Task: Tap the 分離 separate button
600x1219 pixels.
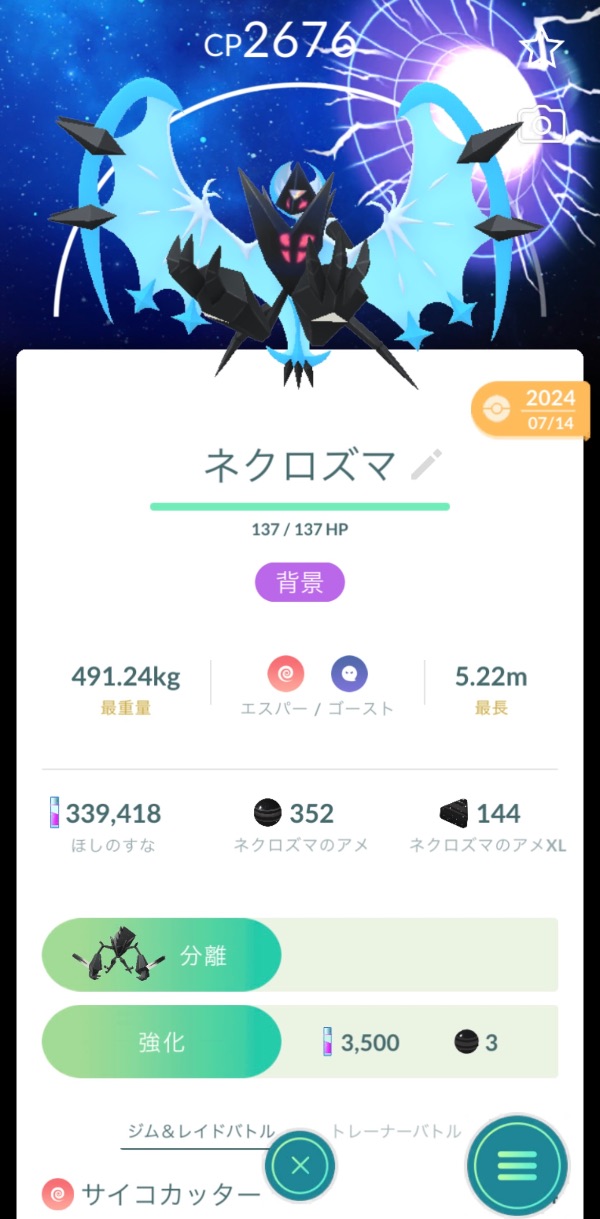Action: 161,955
